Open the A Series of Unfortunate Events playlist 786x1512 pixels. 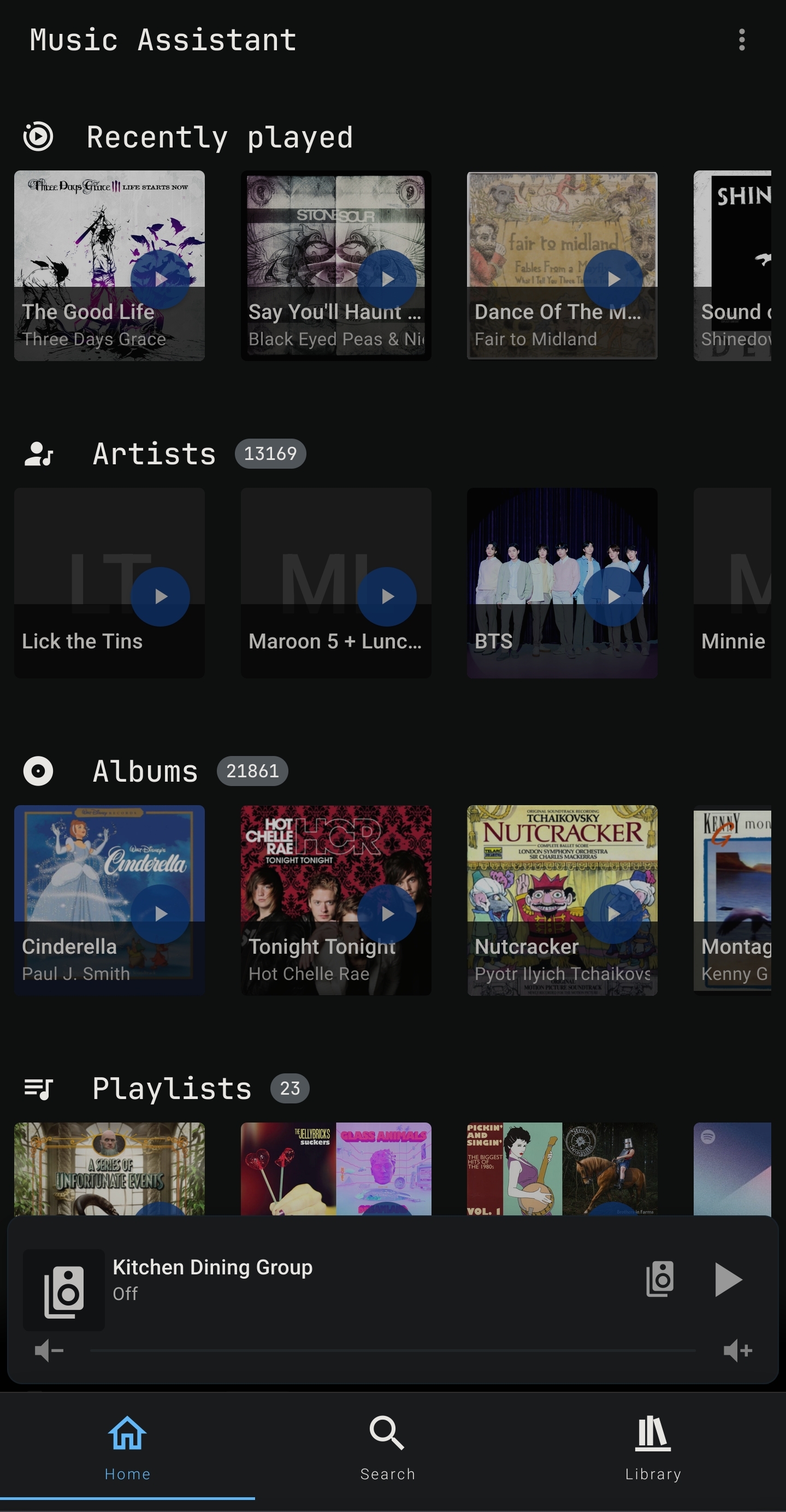coord(109,1168)
